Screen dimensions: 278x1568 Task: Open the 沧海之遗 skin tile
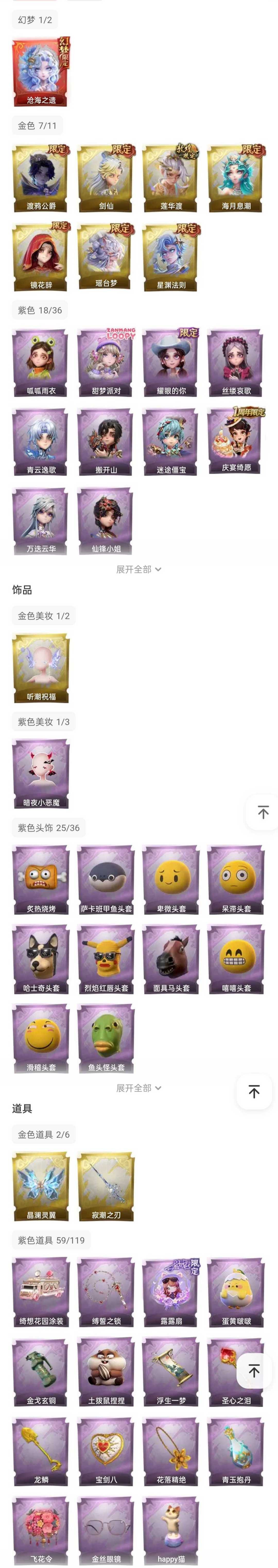pos(41,72)
